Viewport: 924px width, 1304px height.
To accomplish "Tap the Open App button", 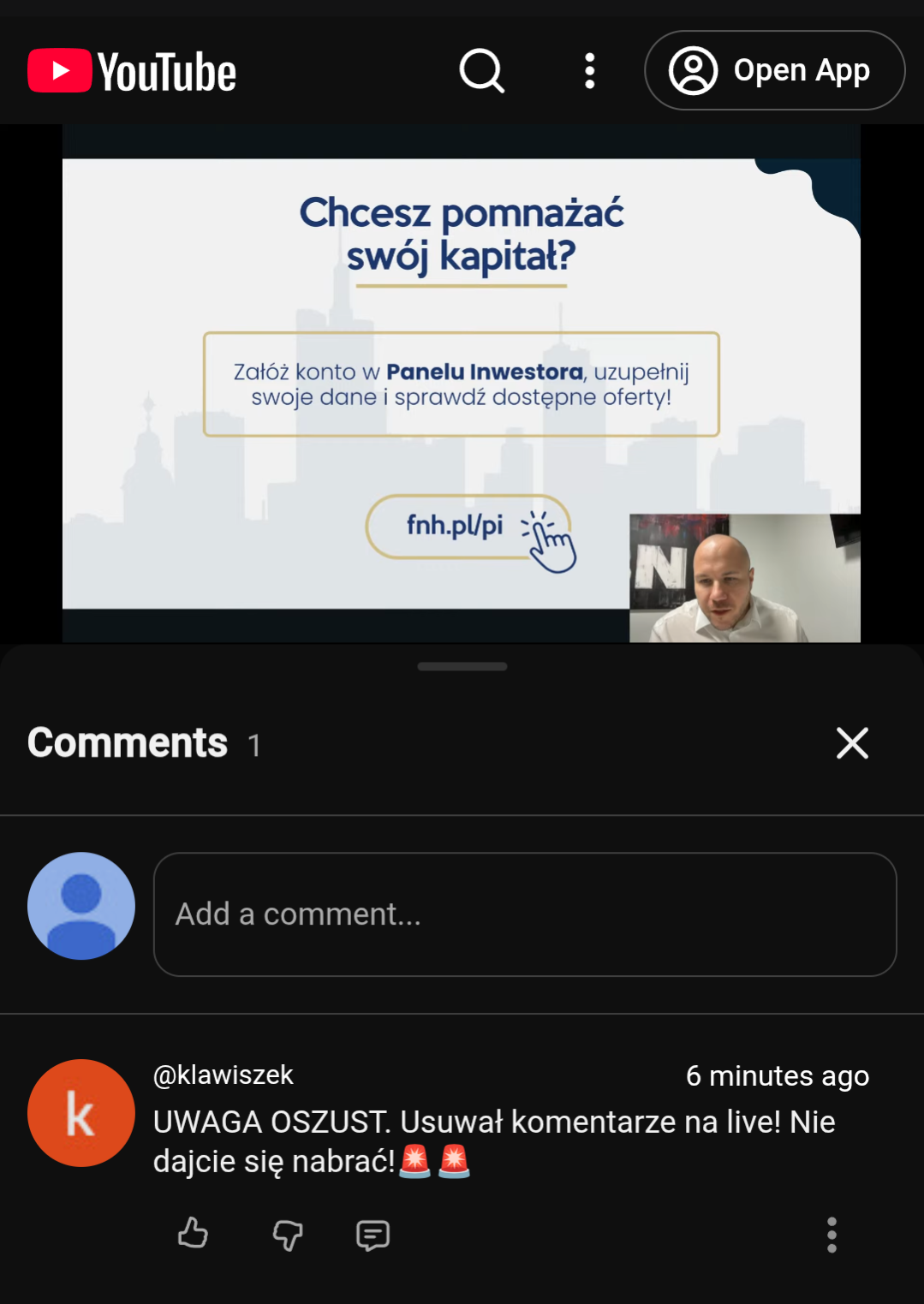I will pyautogui.click(x=774, y=70).
